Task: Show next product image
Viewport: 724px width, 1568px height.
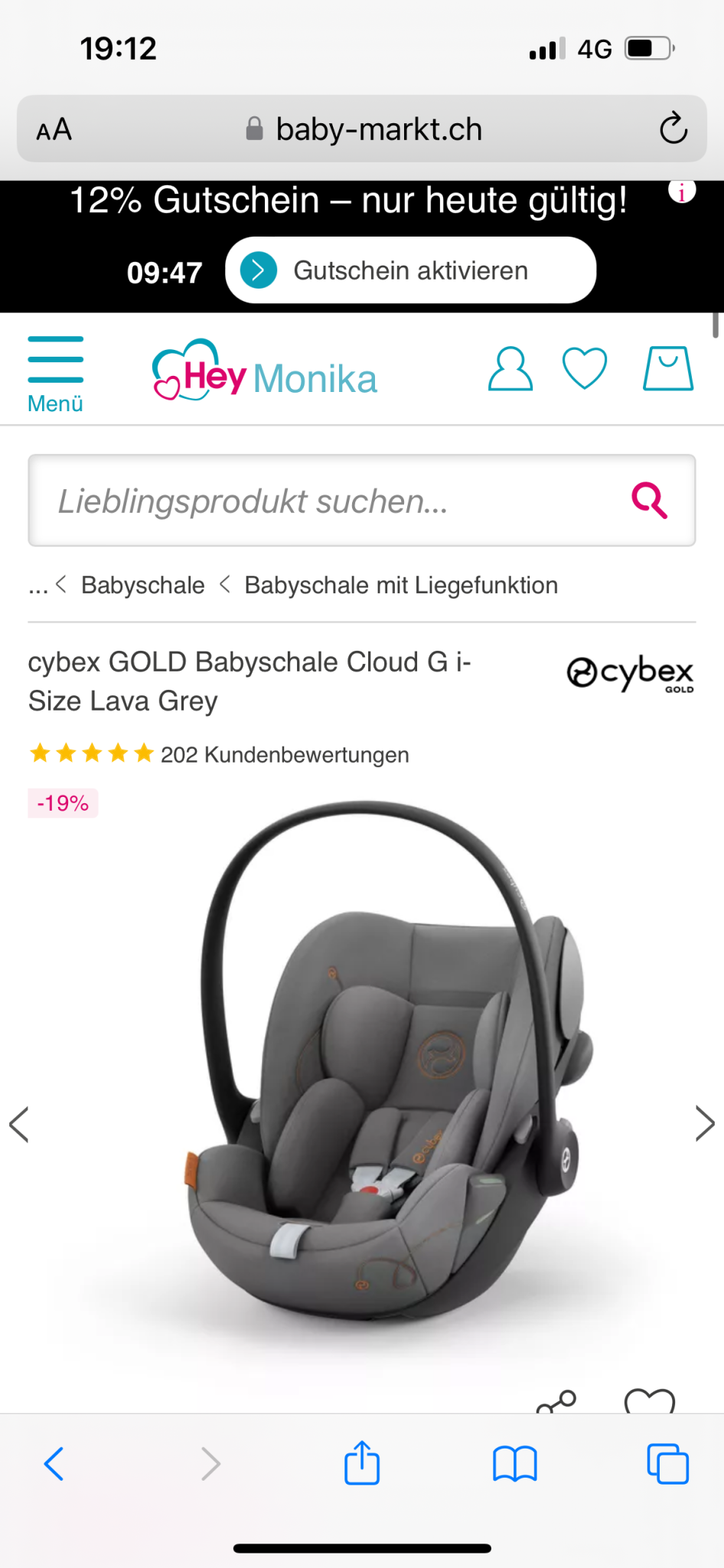Action: tap(704, 1124)
